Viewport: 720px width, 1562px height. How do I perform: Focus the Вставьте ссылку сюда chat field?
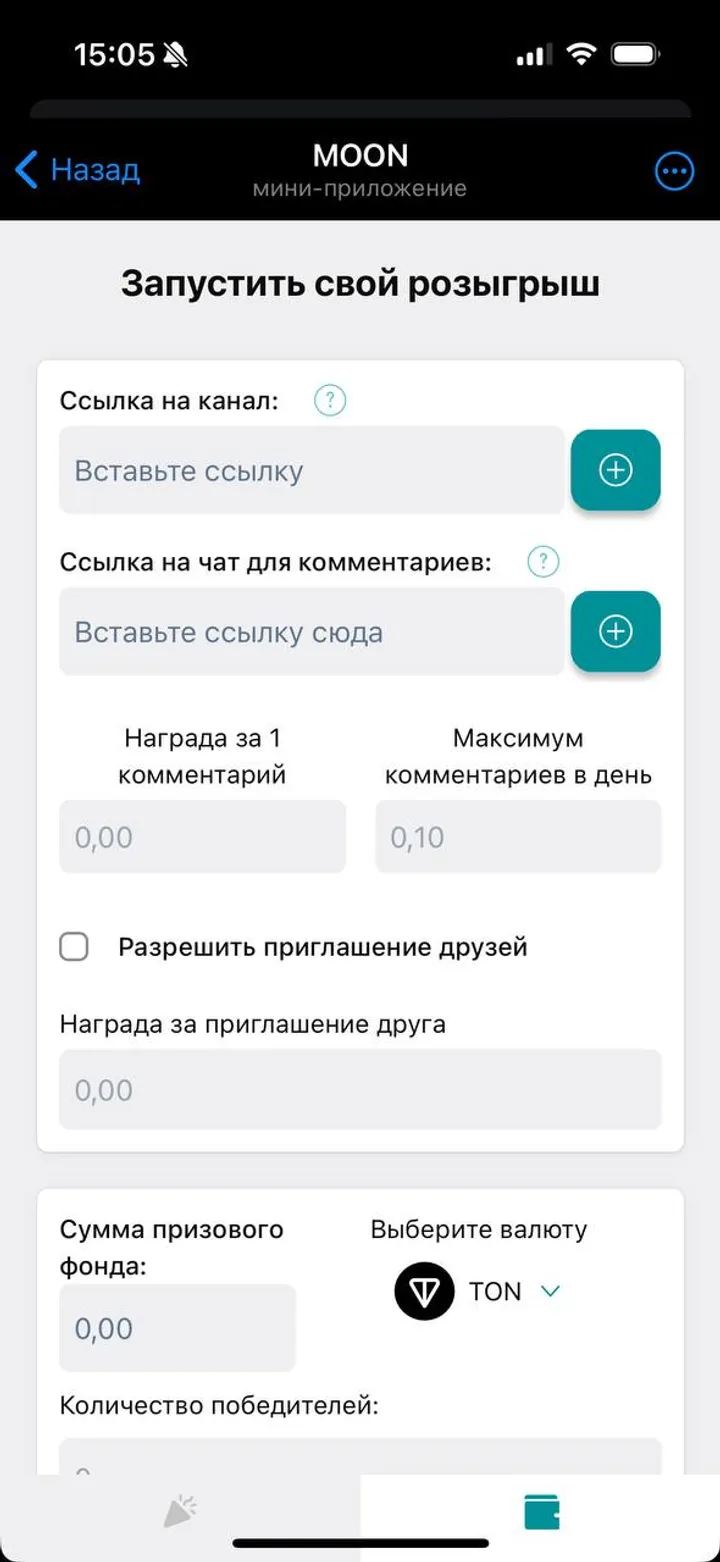point(311,632)
